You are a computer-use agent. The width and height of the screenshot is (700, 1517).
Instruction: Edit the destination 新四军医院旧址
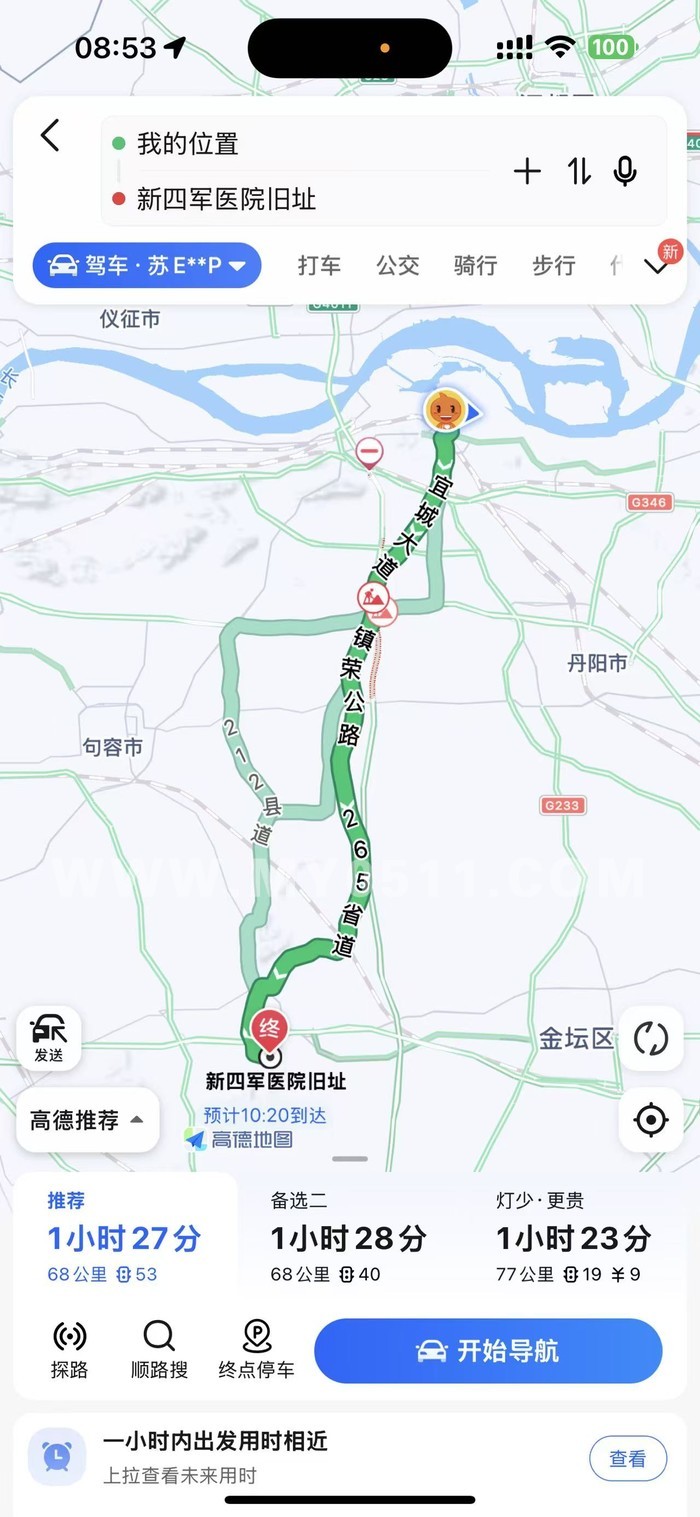coord(300,199)
